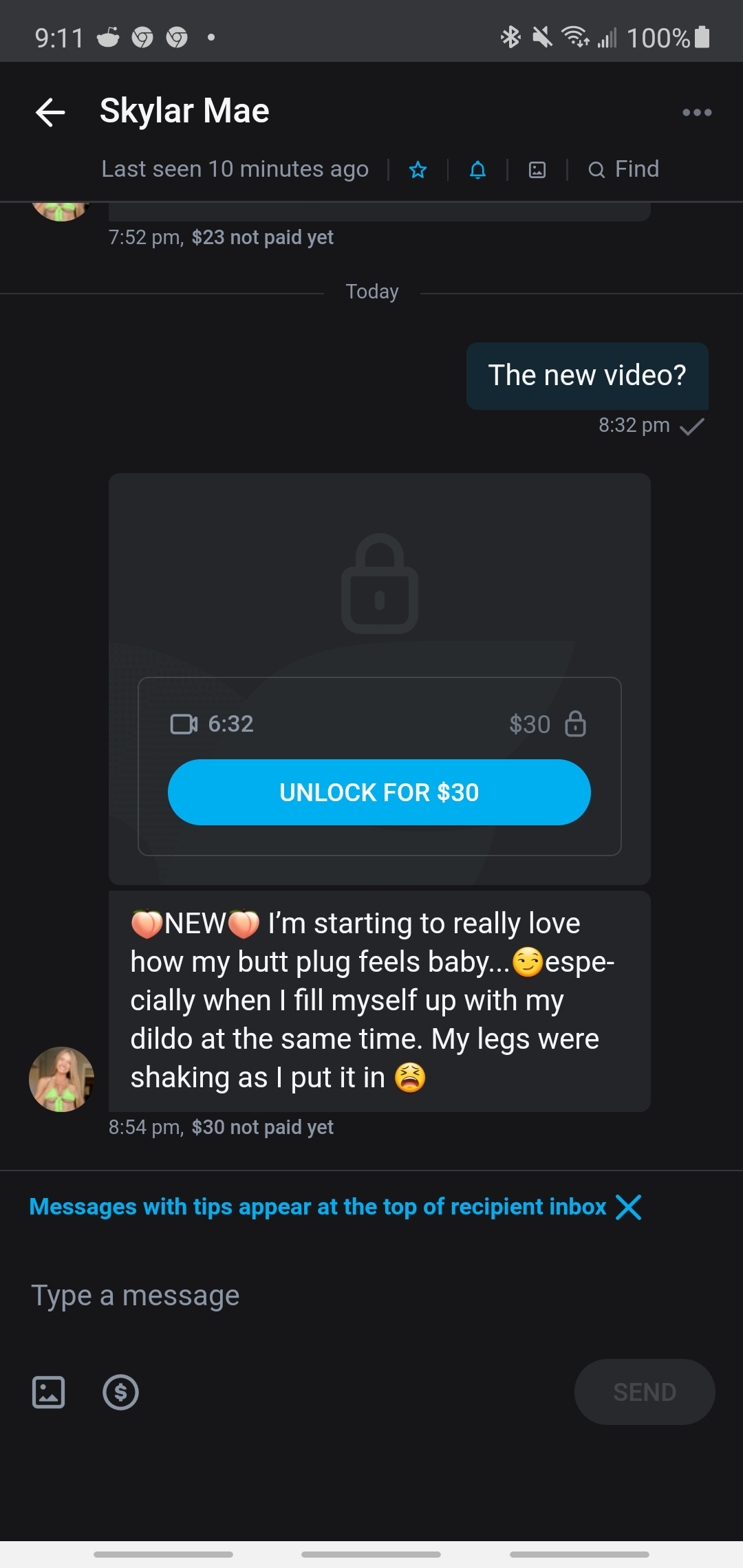
Task: Open the three-dot overflow menu
Action: 697,112
